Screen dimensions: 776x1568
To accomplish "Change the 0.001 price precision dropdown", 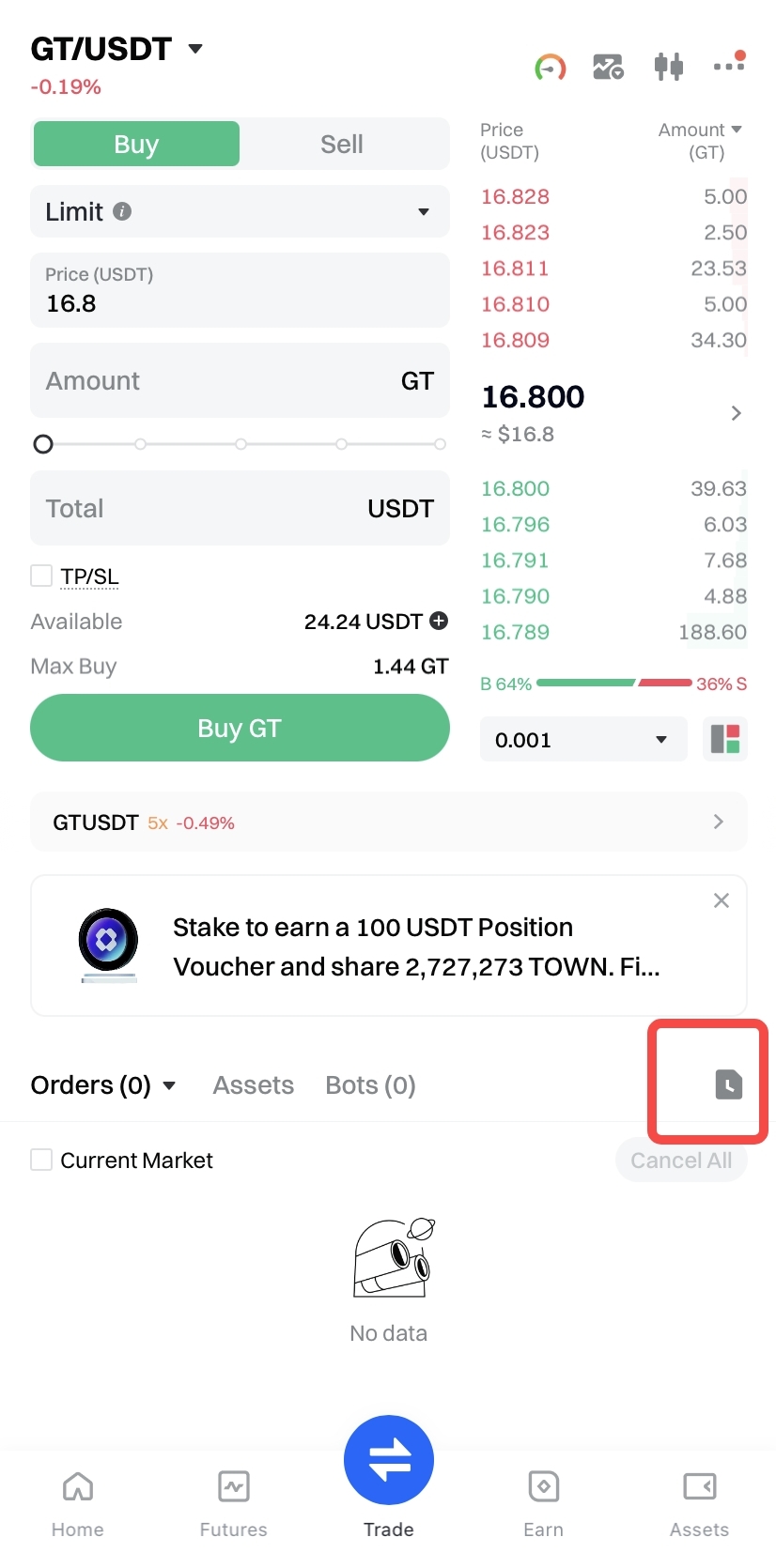I will [582, 740].
